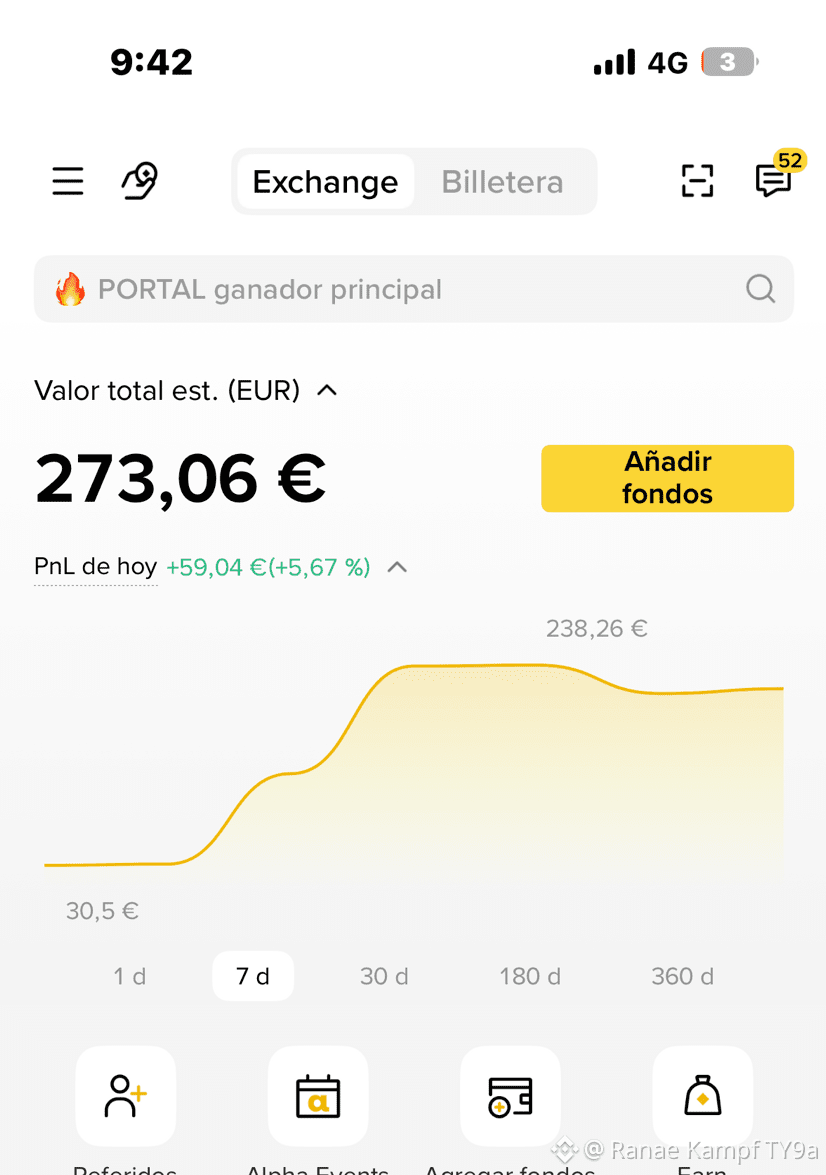The image size is (826, 1175).
Task: Switch chart to 30 d
Action: 384,976
